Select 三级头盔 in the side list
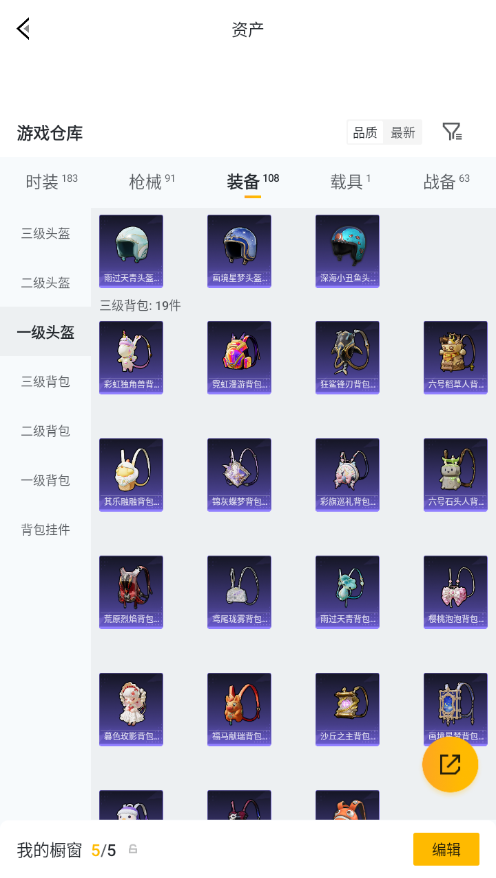Image resolution: width=496 pixels, height=878 pixels. 45,233
